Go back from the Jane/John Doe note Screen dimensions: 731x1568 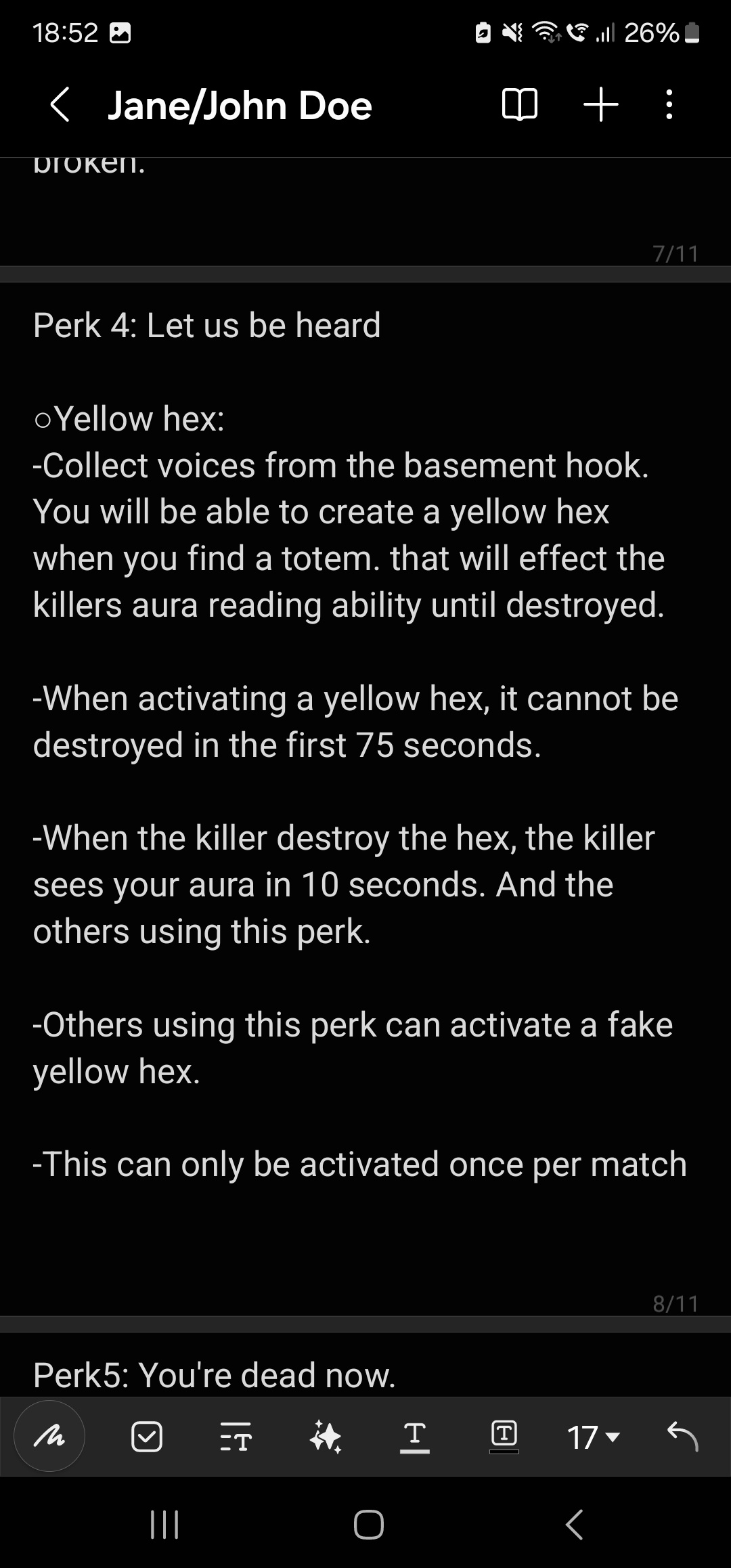click(x=60, y=106)
